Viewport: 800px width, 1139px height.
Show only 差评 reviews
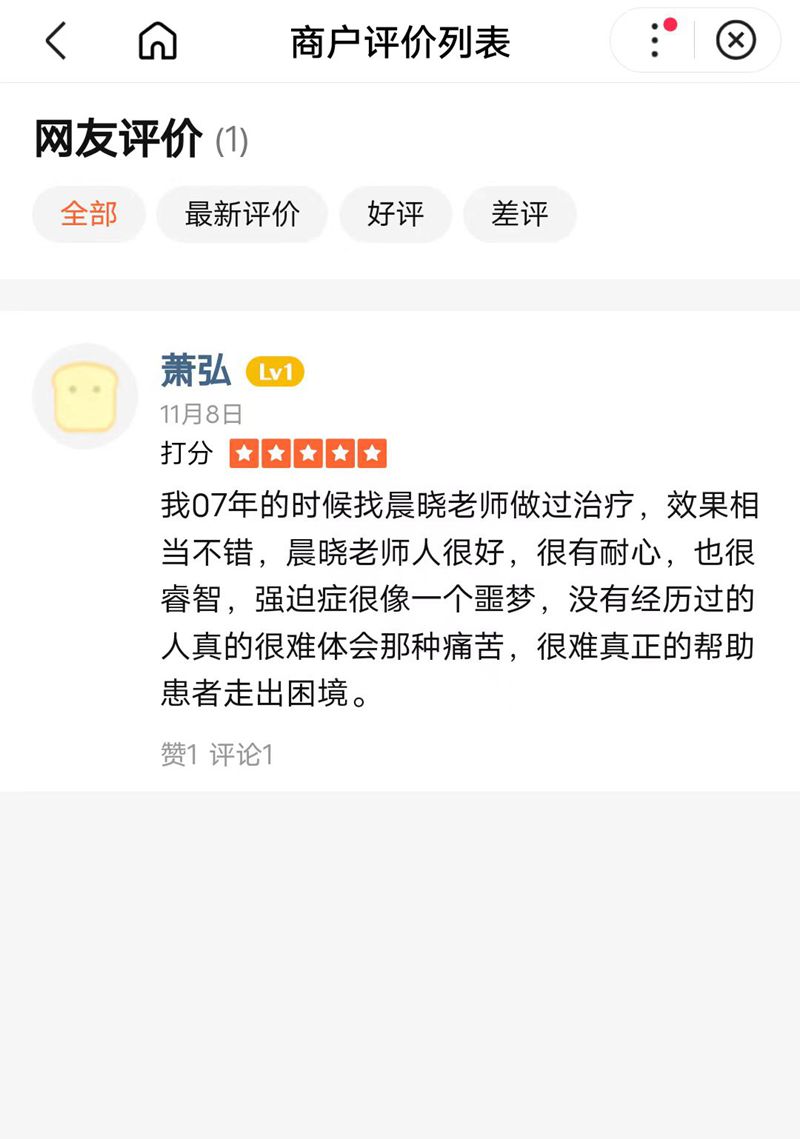pos(519,214)
